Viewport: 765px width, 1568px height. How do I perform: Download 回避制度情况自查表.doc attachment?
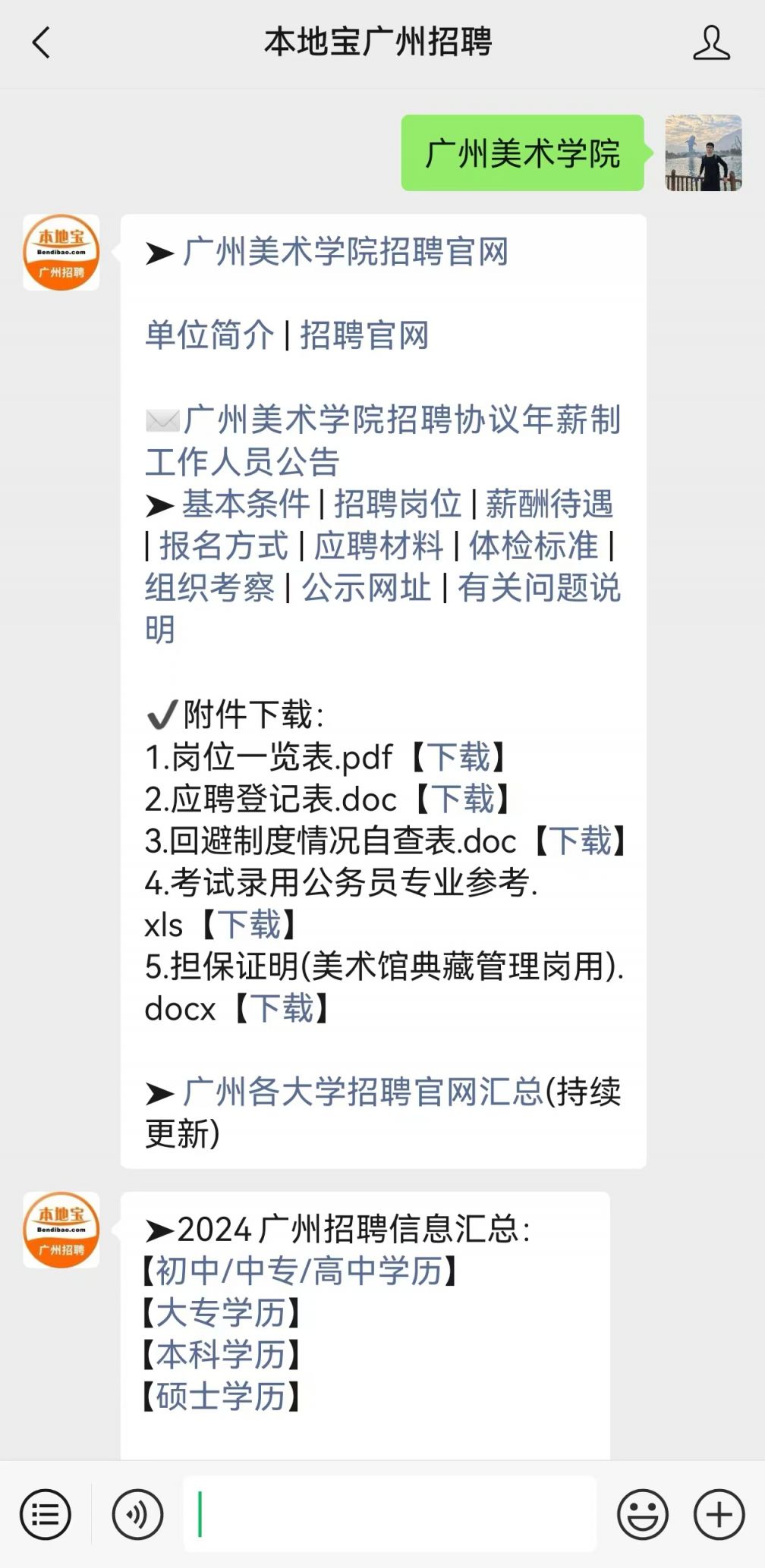click(x=581, y=841)
